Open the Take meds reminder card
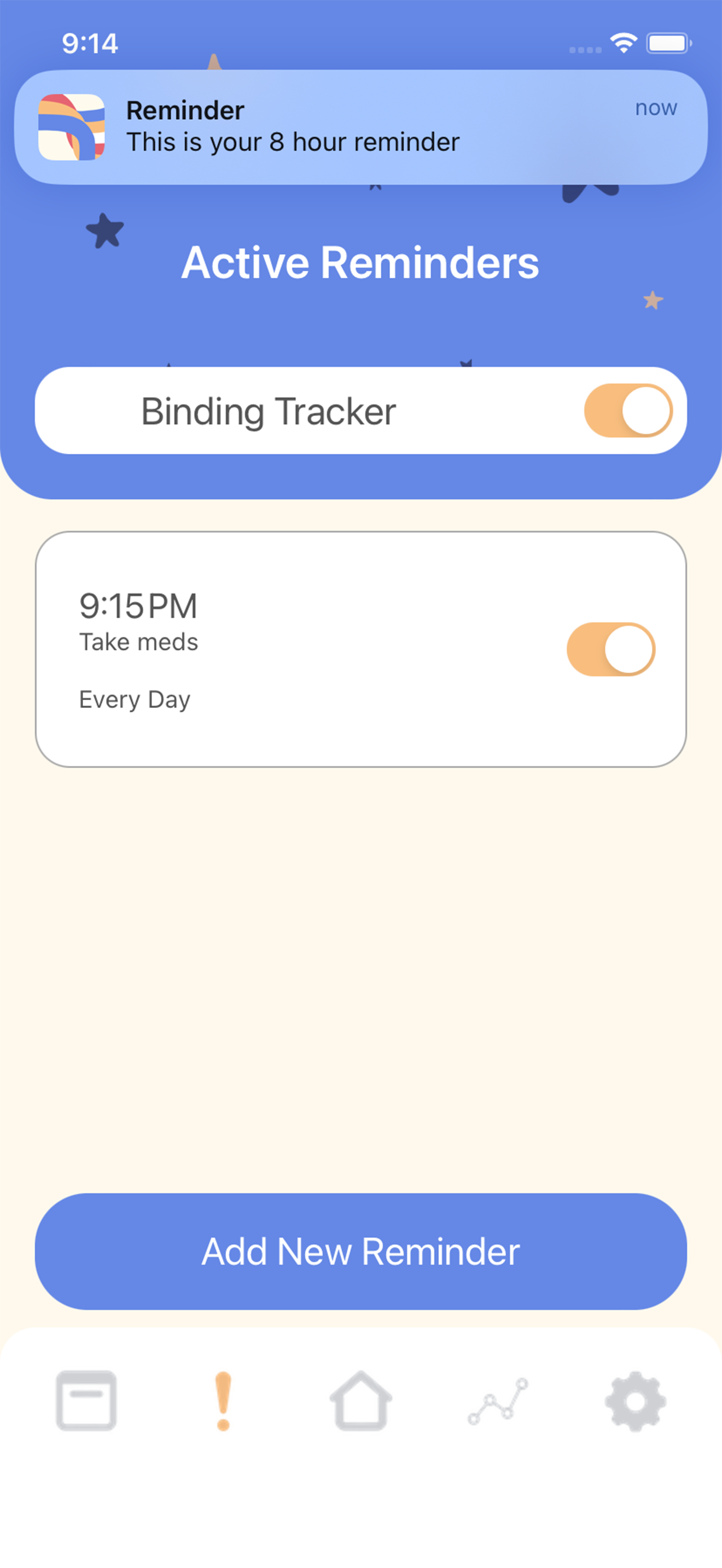The image size is (722, 1568). point(361,649)
